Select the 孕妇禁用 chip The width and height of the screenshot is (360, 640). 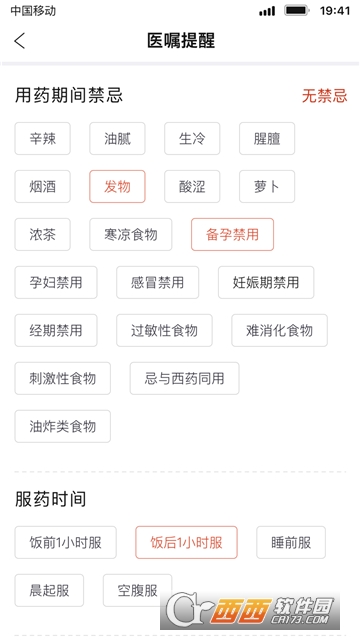pos(56,282)
